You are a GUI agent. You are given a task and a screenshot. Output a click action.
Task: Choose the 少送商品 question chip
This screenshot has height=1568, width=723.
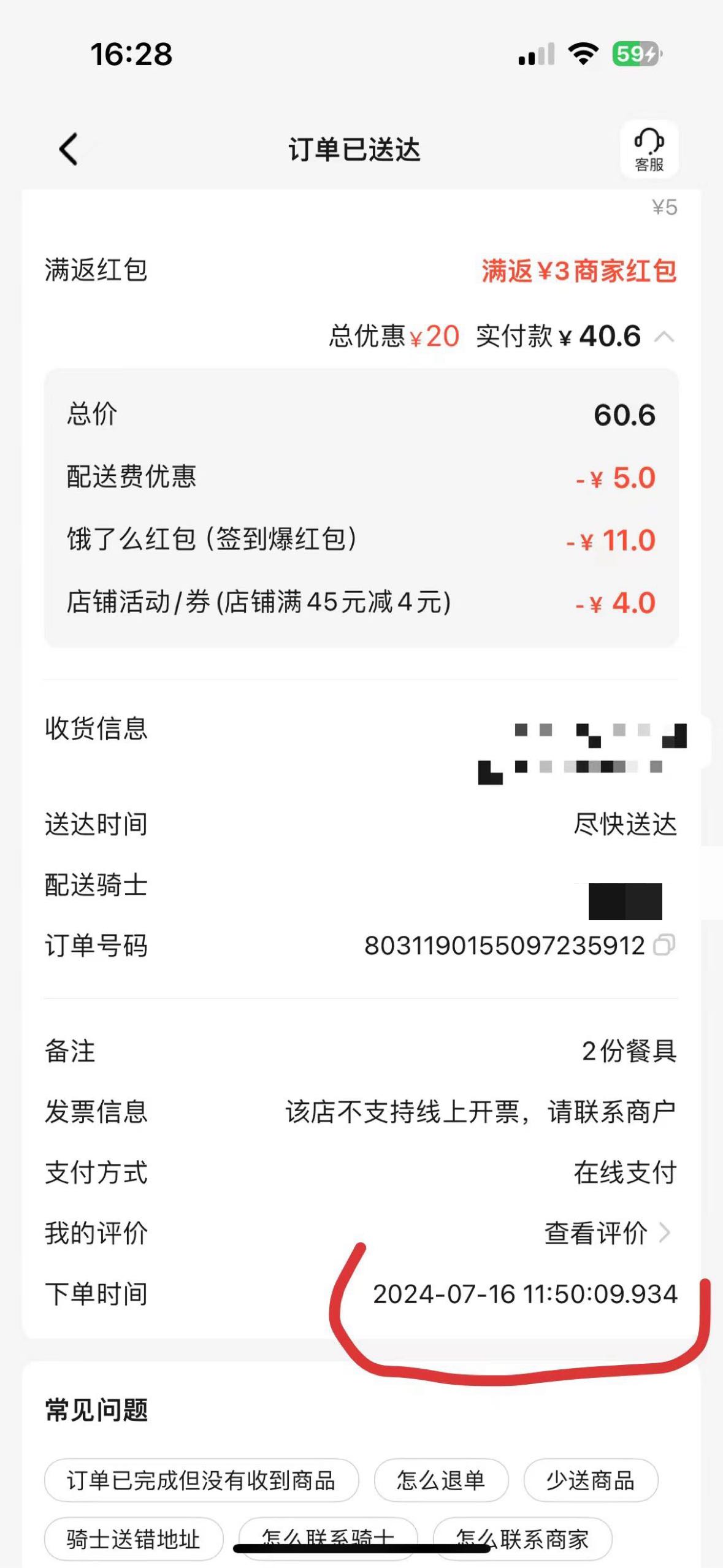point(591,1480)
